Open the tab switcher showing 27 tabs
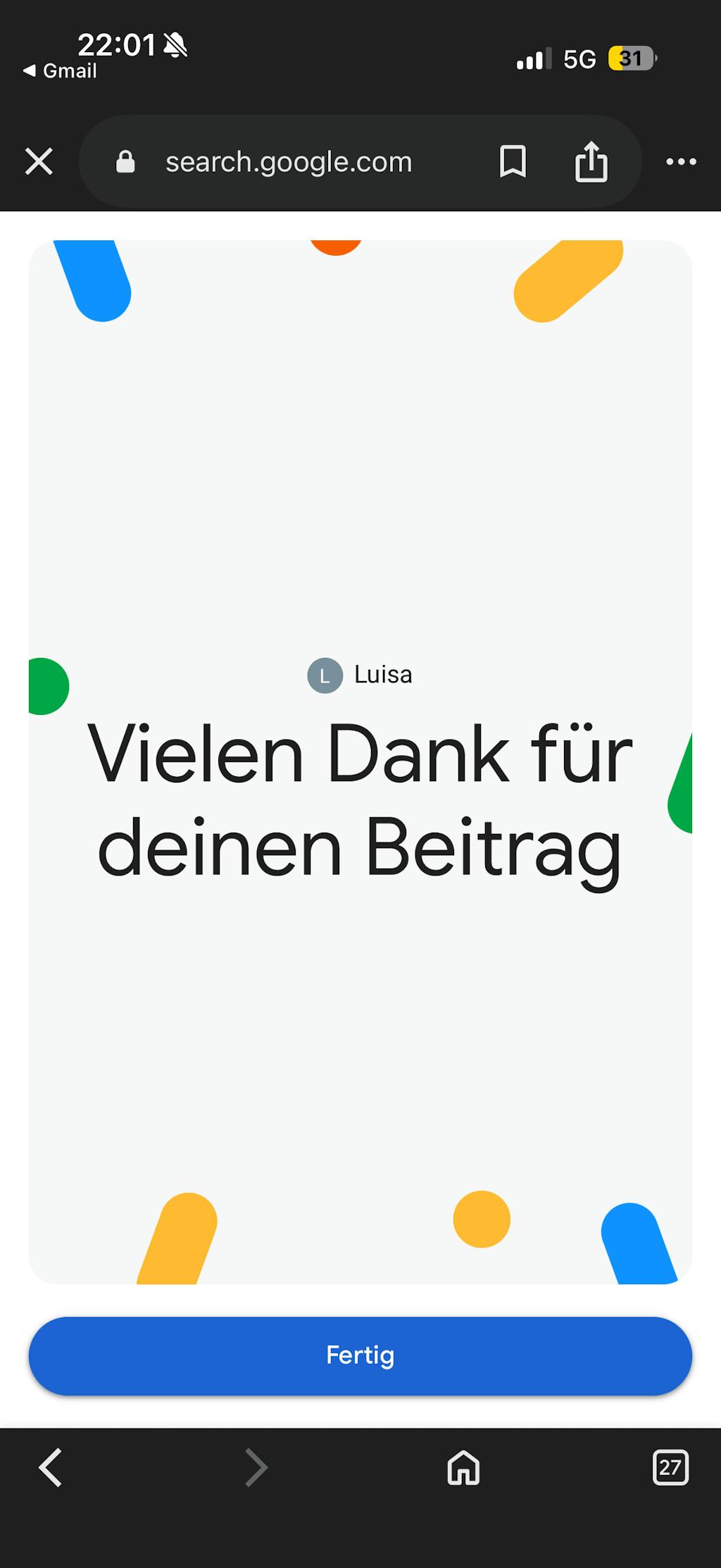Image resolution: width=721 pixels, height=1568 pixels. point(670,1468)
